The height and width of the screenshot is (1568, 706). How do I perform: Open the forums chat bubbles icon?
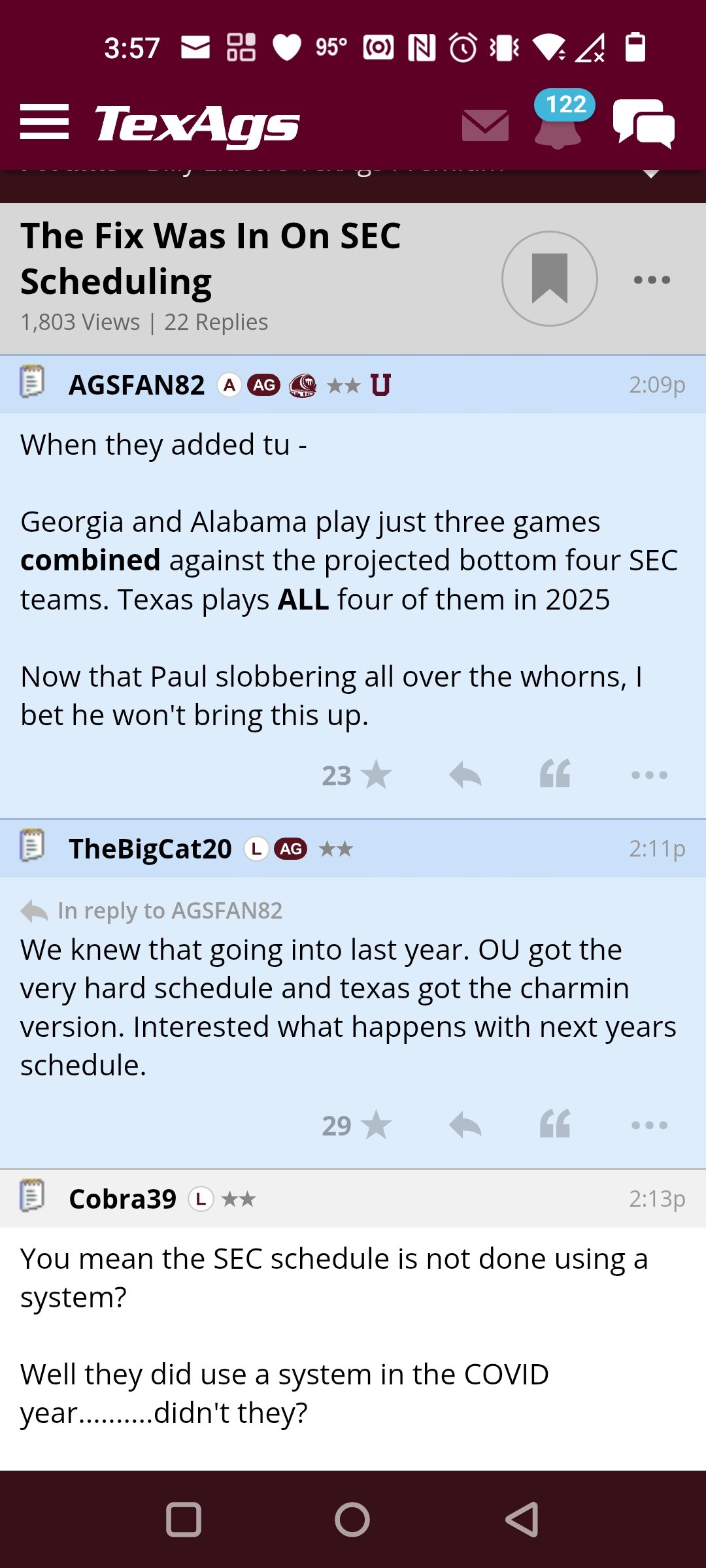point(644,123)
